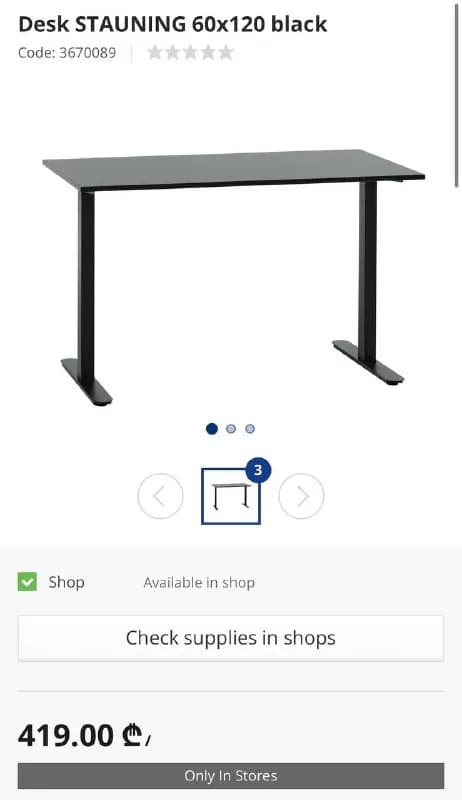Tap Check supplies in shops

(231, 638)
